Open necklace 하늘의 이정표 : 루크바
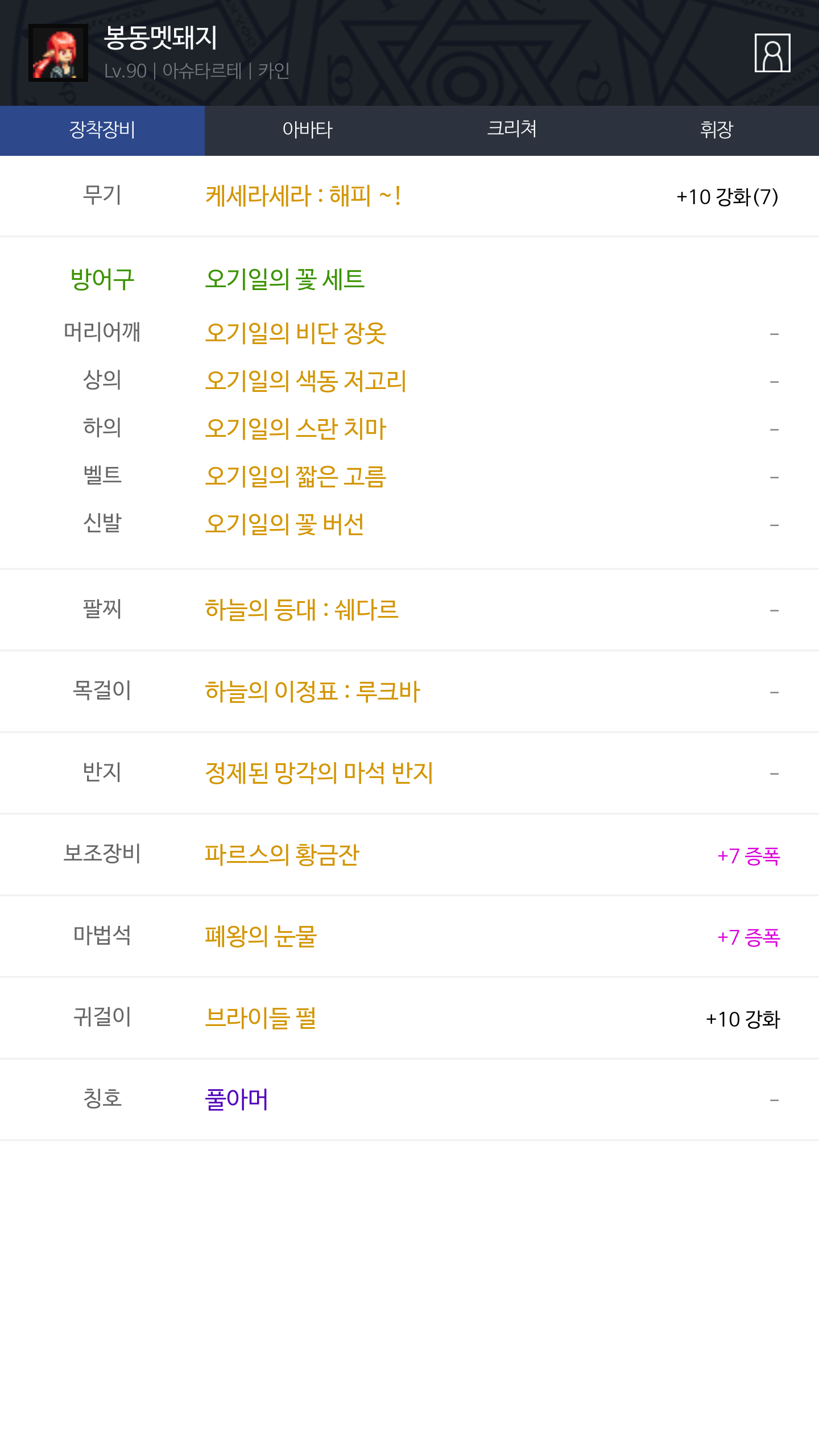This screenshot has height=1456, width=819. click(x=312, y=692)
